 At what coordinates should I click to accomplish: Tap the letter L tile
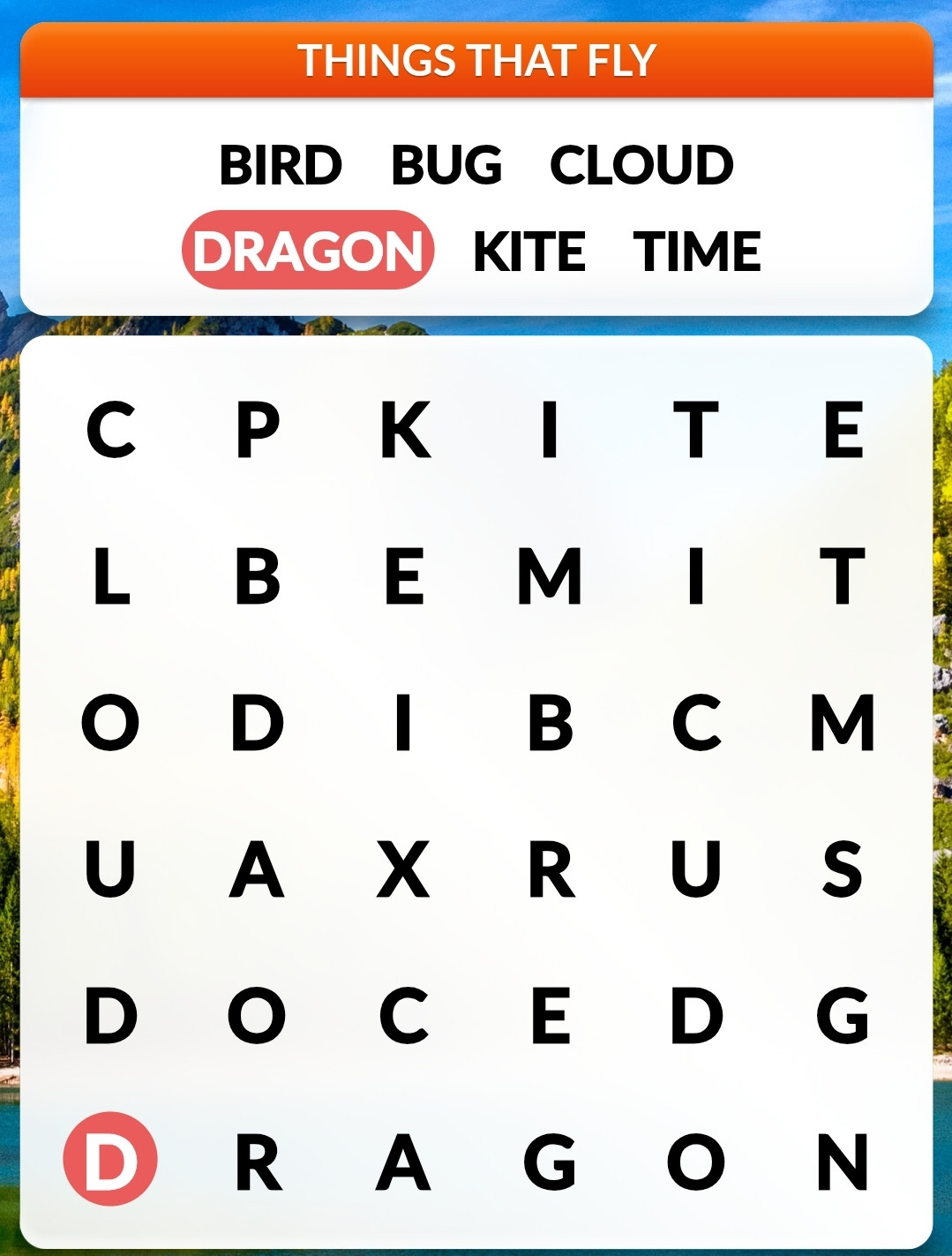[x=111, y=576]
